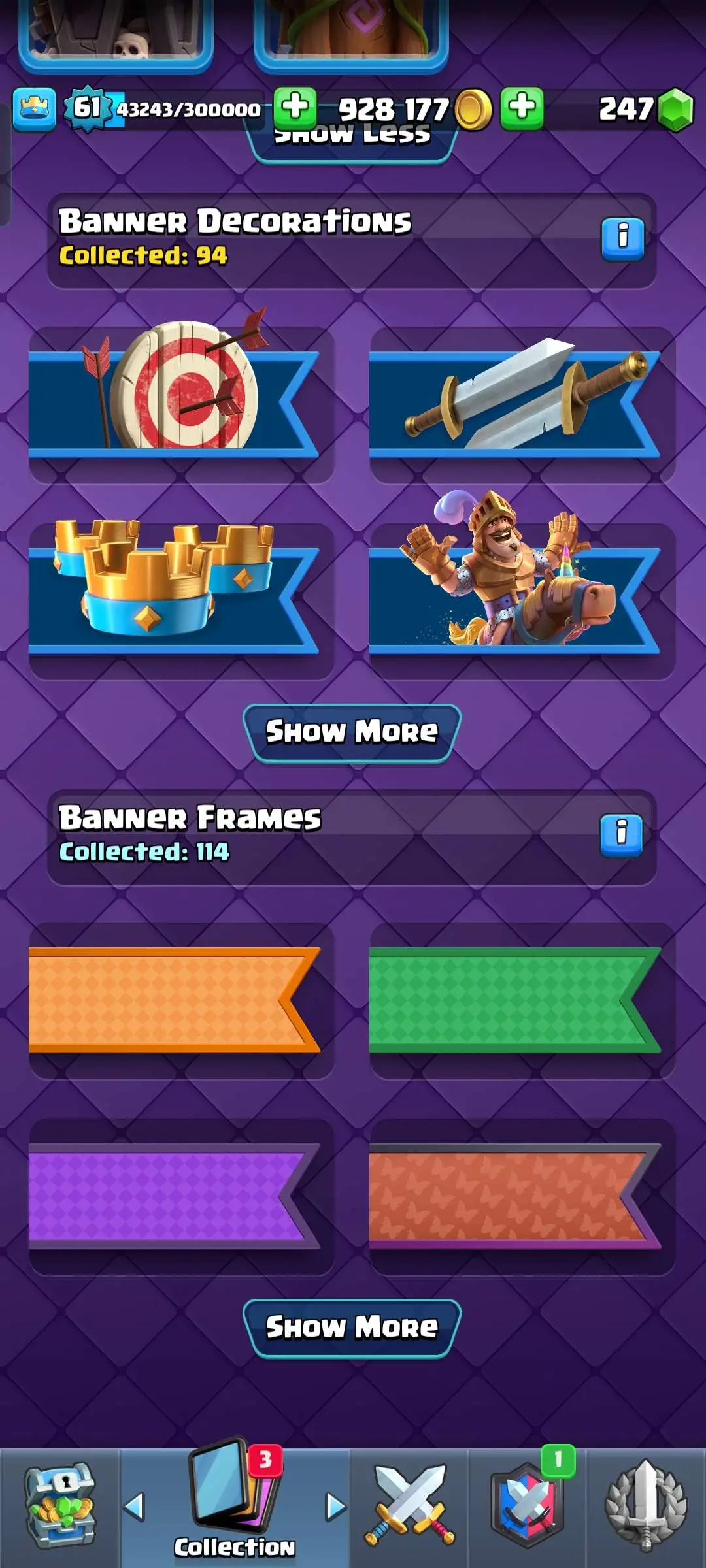Add experience with the green plus button

tap(295, 108)
